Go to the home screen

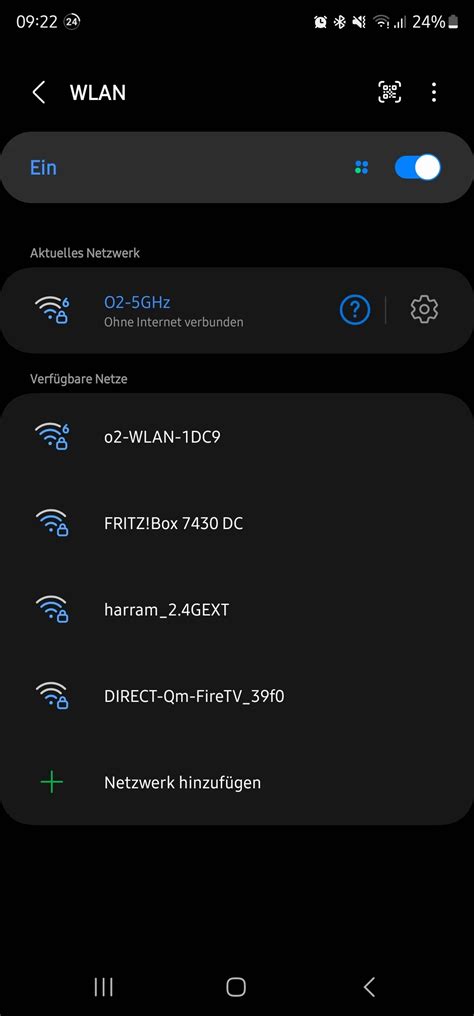[236, 987]
